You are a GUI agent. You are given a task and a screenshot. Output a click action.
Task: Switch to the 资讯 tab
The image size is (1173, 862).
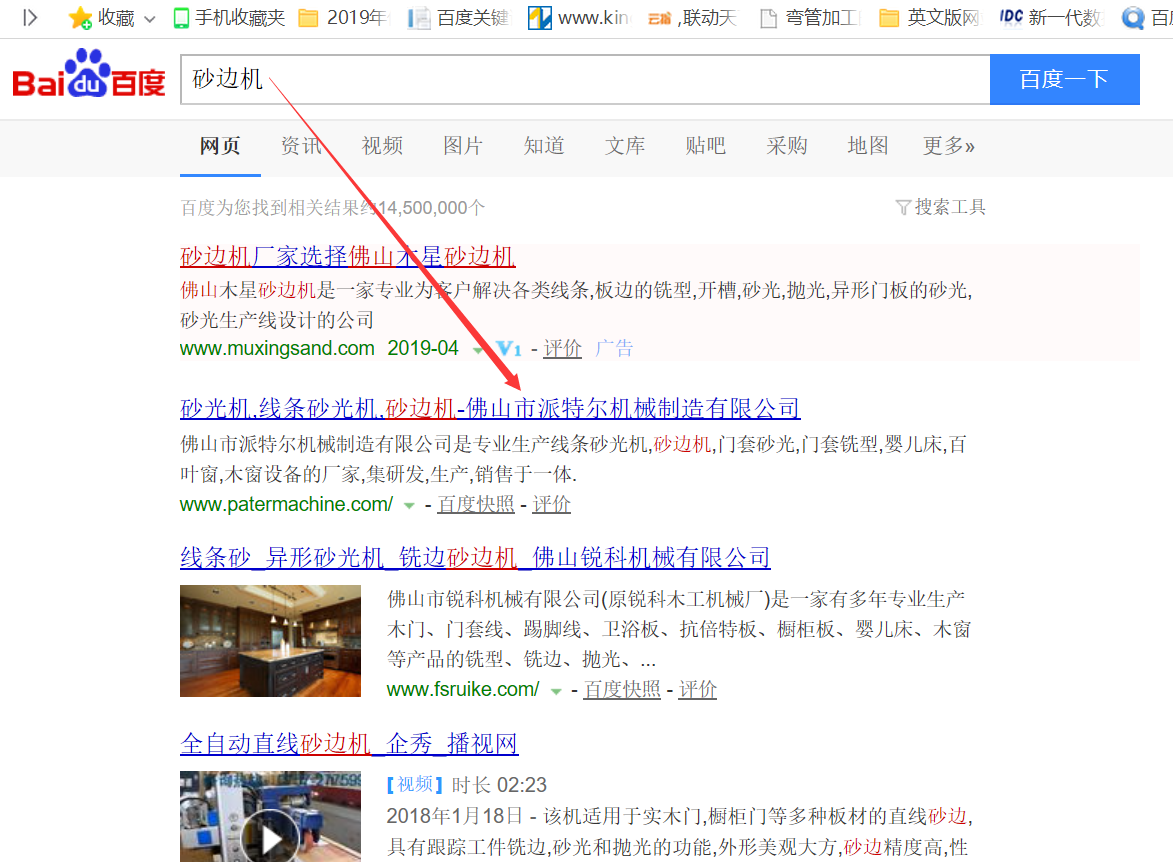(301, 146)
